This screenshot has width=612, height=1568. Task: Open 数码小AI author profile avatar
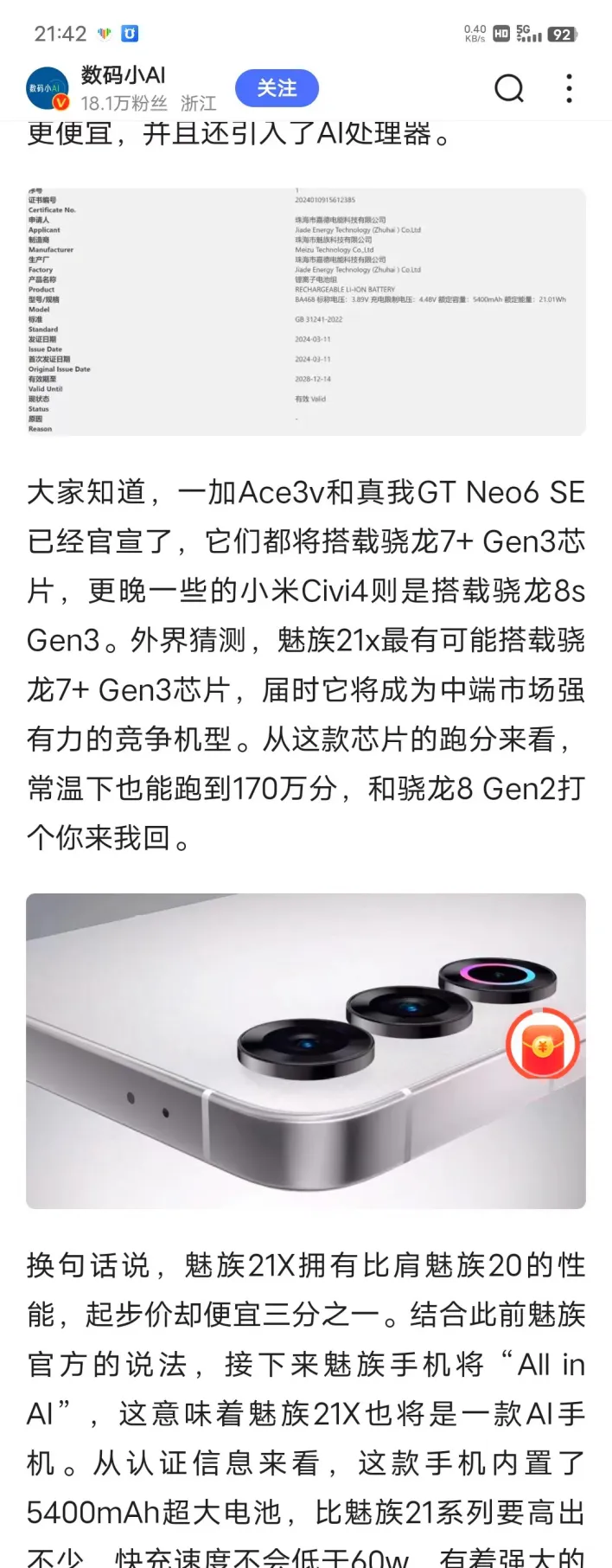coord(48,88)
